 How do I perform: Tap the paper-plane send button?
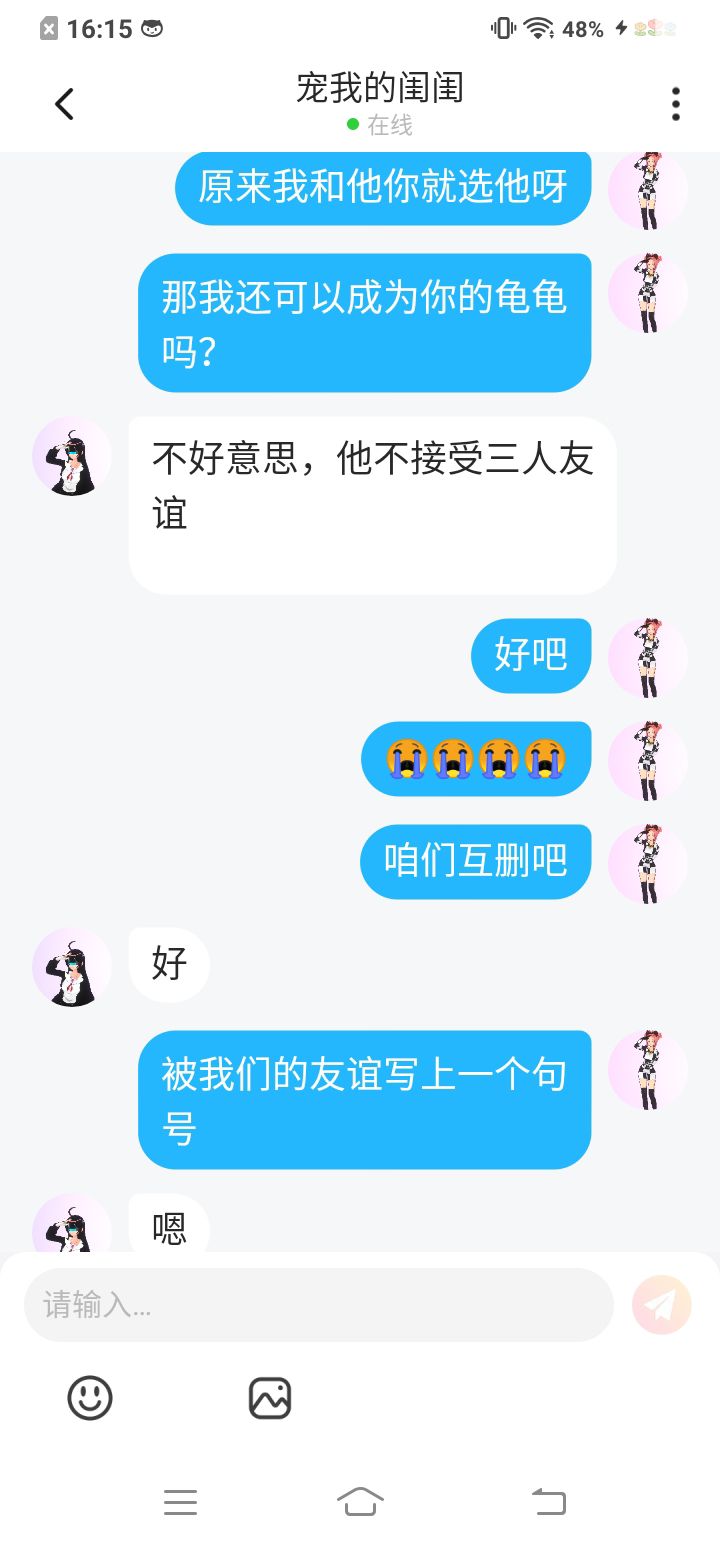coord(661,1305)
